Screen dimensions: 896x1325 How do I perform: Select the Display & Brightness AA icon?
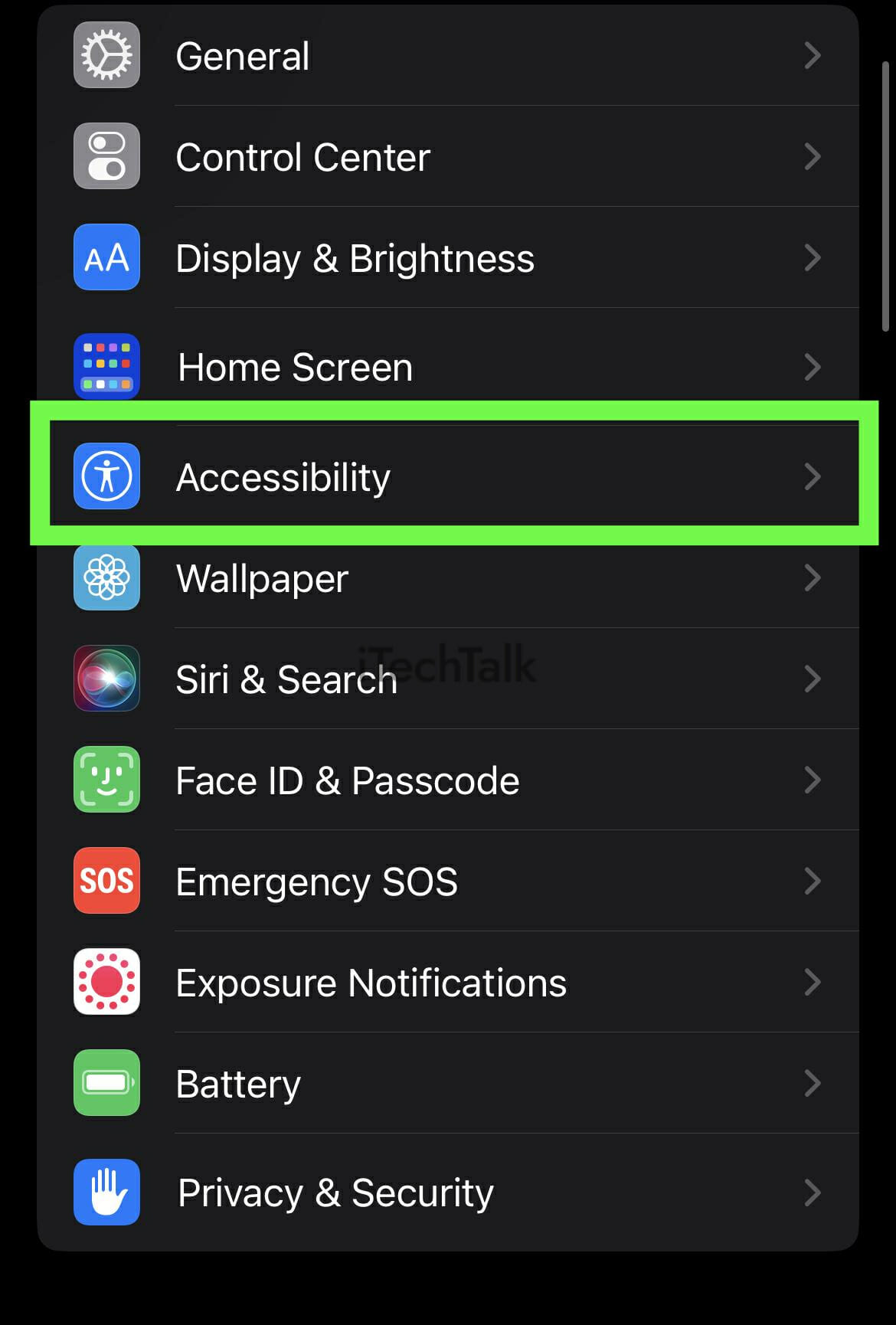coord(106,258)
